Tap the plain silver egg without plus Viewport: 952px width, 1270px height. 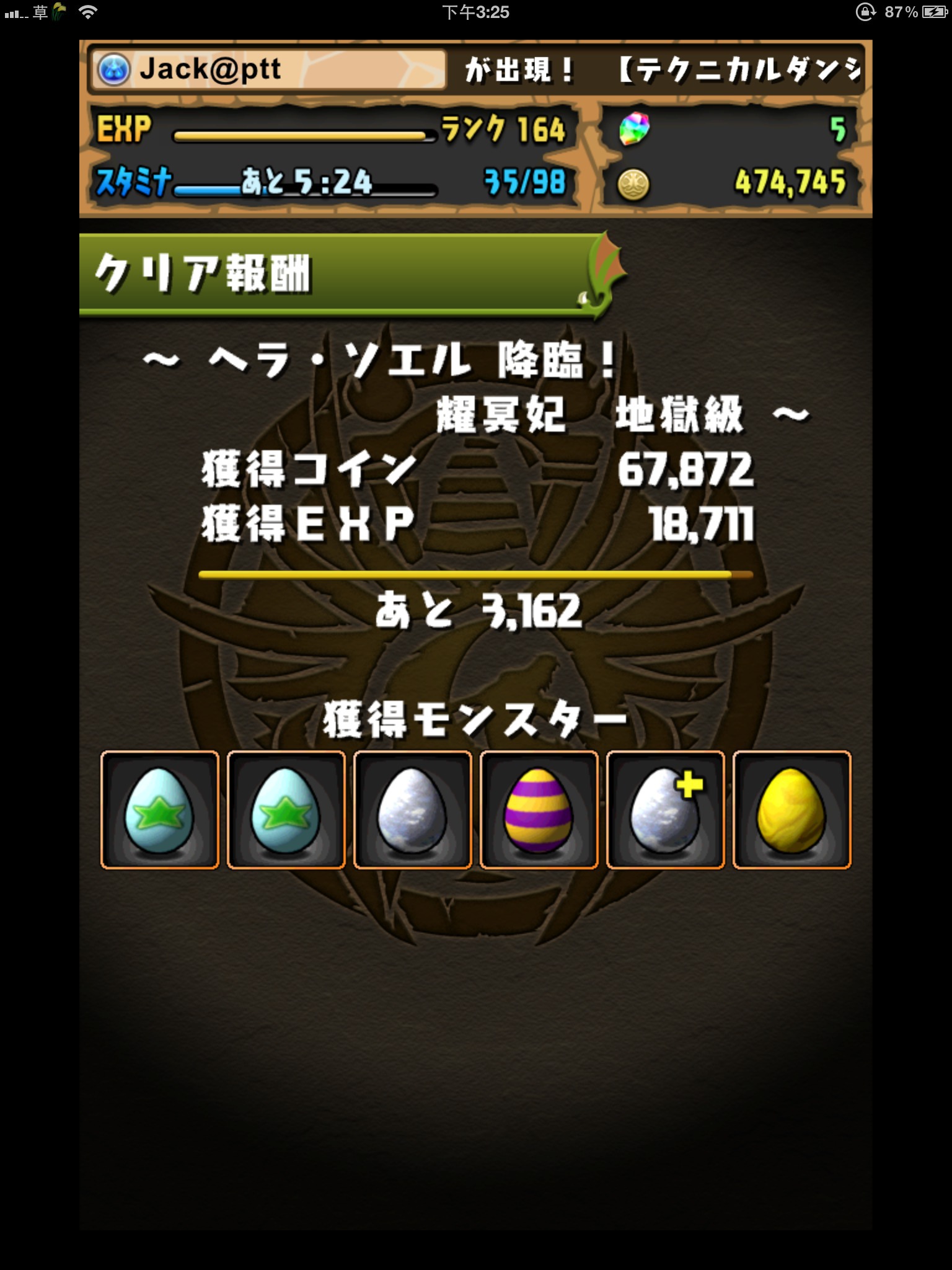pos(412,810)
